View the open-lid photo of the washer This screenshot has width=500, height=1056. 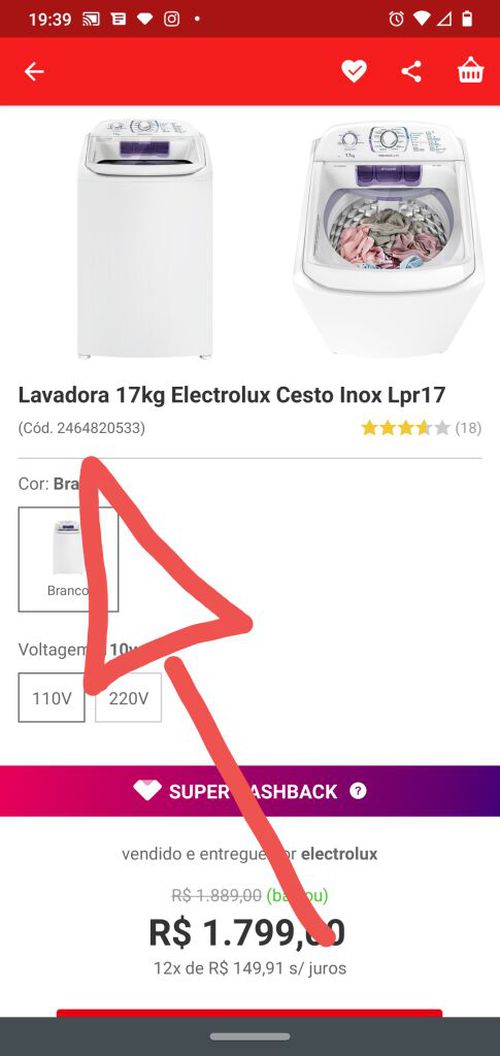point(389,239)
